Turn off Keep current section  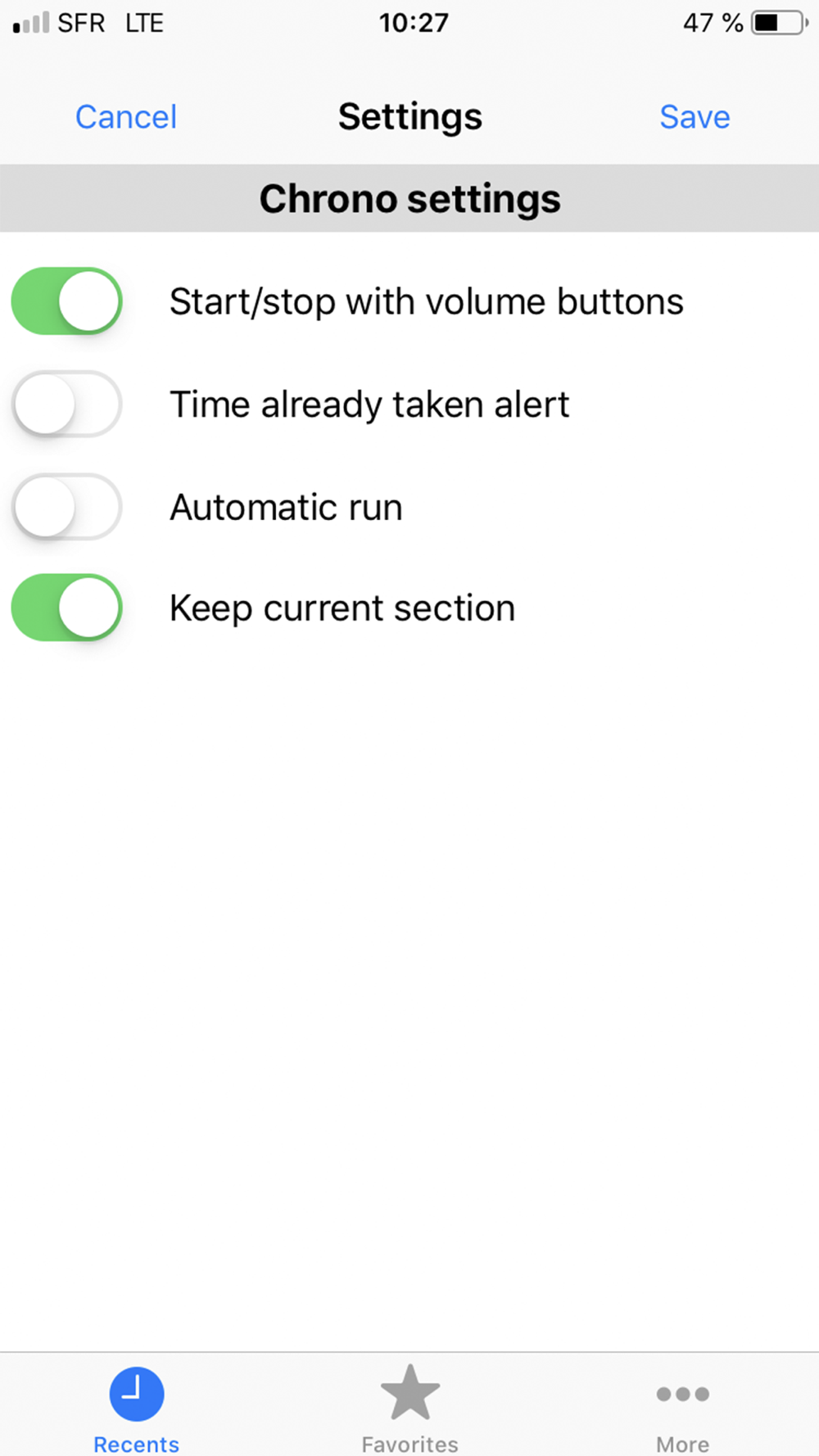tap(66, 608)
